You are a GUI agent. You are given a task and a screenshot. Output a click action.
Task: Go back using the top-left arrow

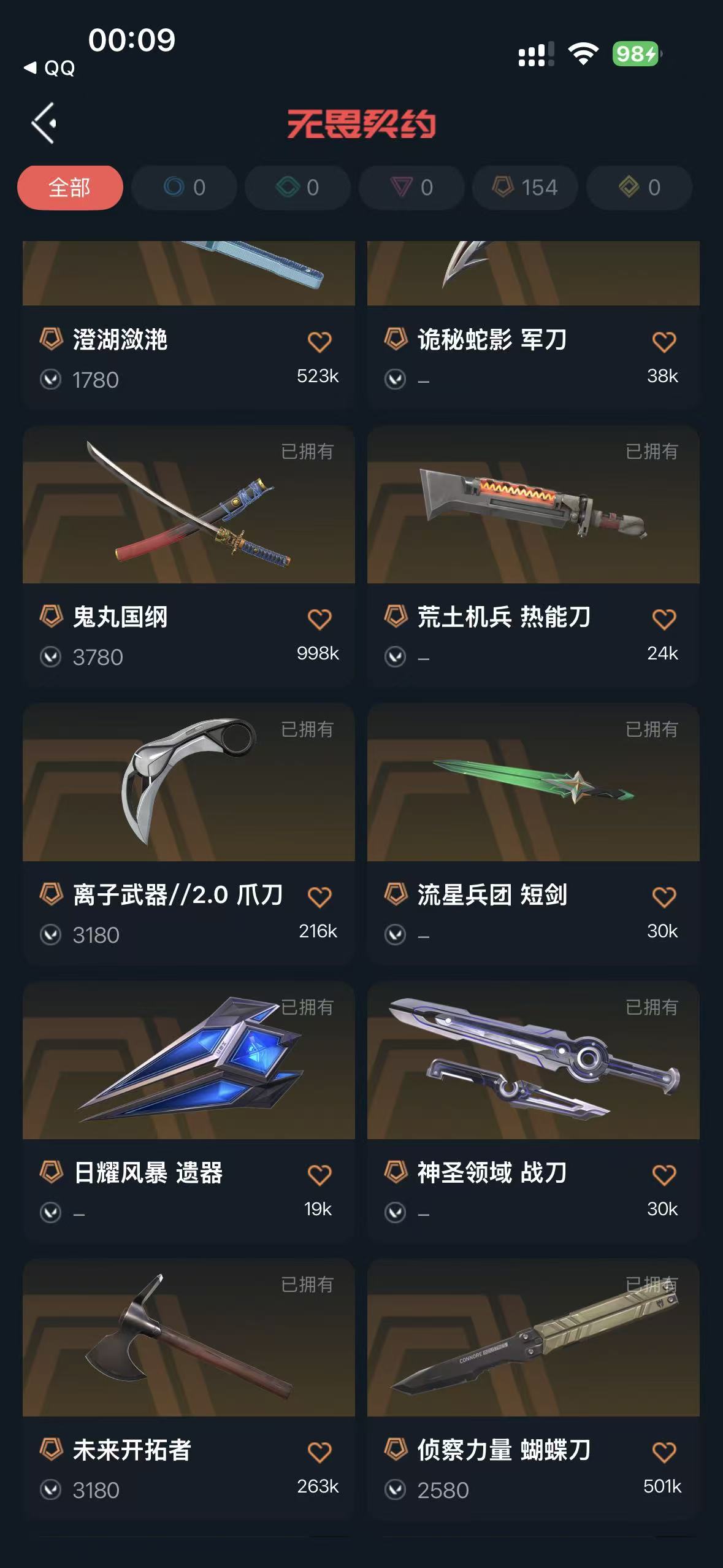(44, 123)
